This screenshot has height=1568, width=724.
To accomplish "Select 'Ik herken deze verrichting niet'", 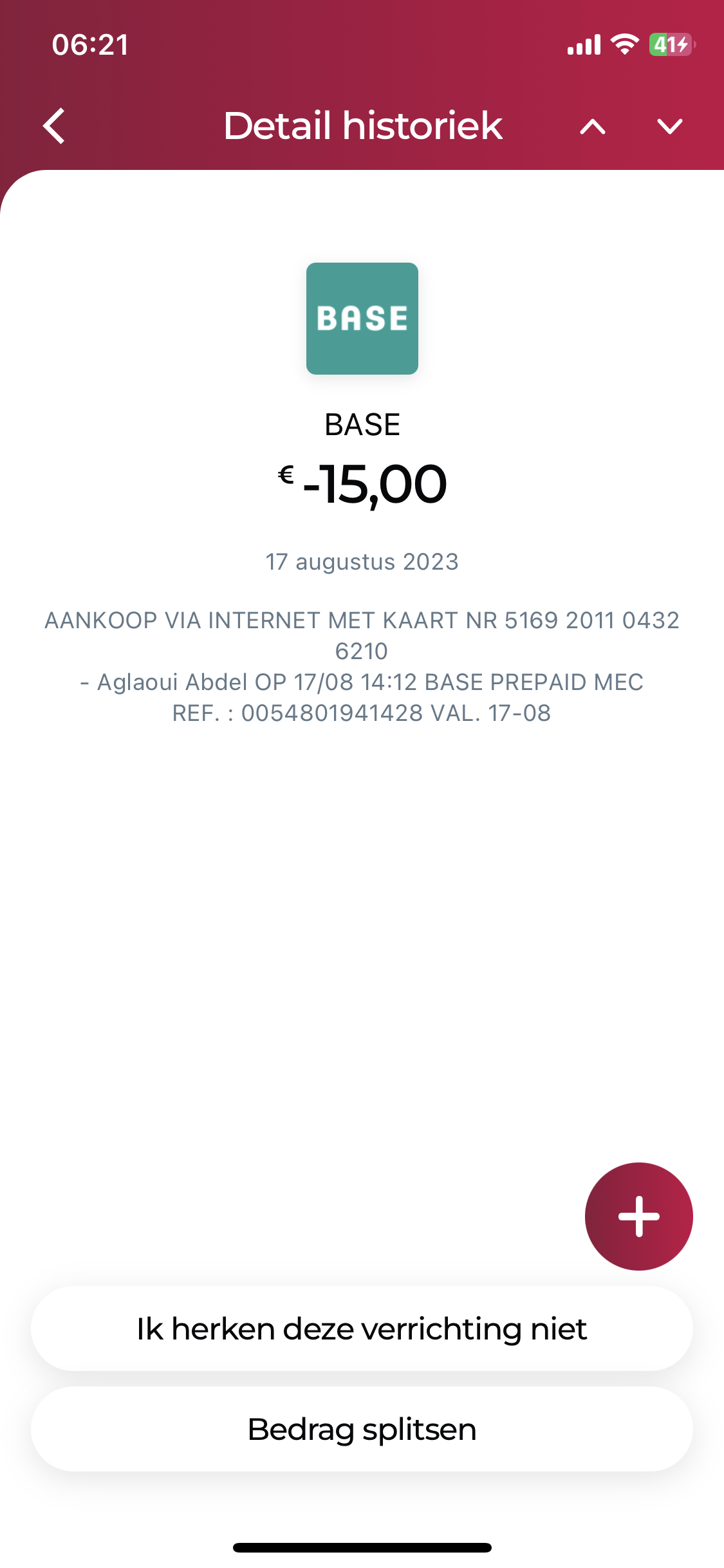I will [362, 1329].
